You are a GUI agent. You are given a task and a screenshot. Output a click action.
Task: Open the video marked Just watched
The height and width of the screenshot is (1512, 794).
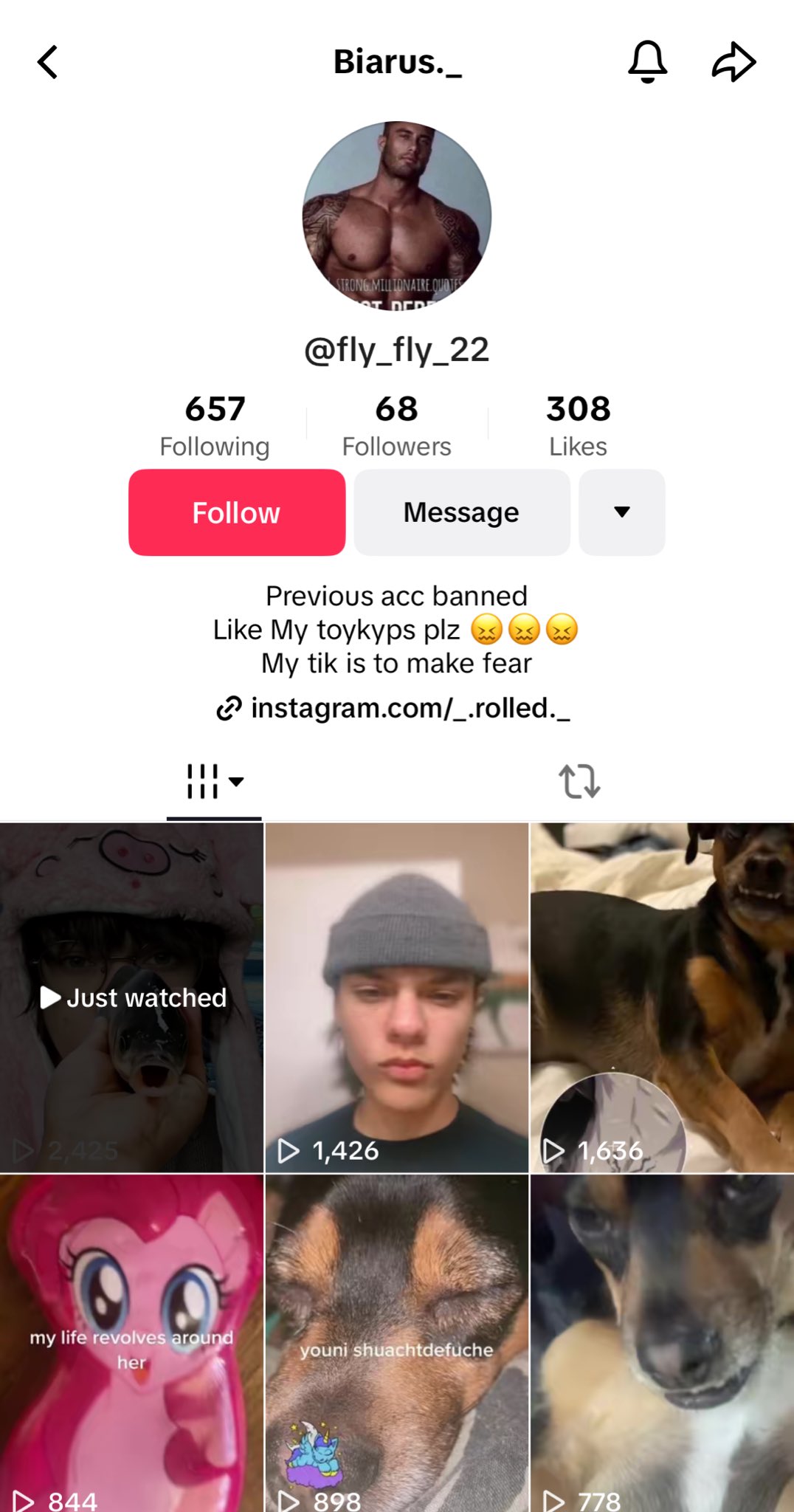131,997
